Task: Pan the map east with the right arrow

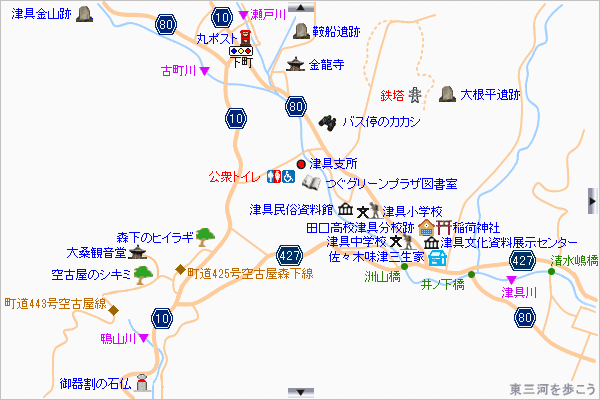Action: (594, 200)
